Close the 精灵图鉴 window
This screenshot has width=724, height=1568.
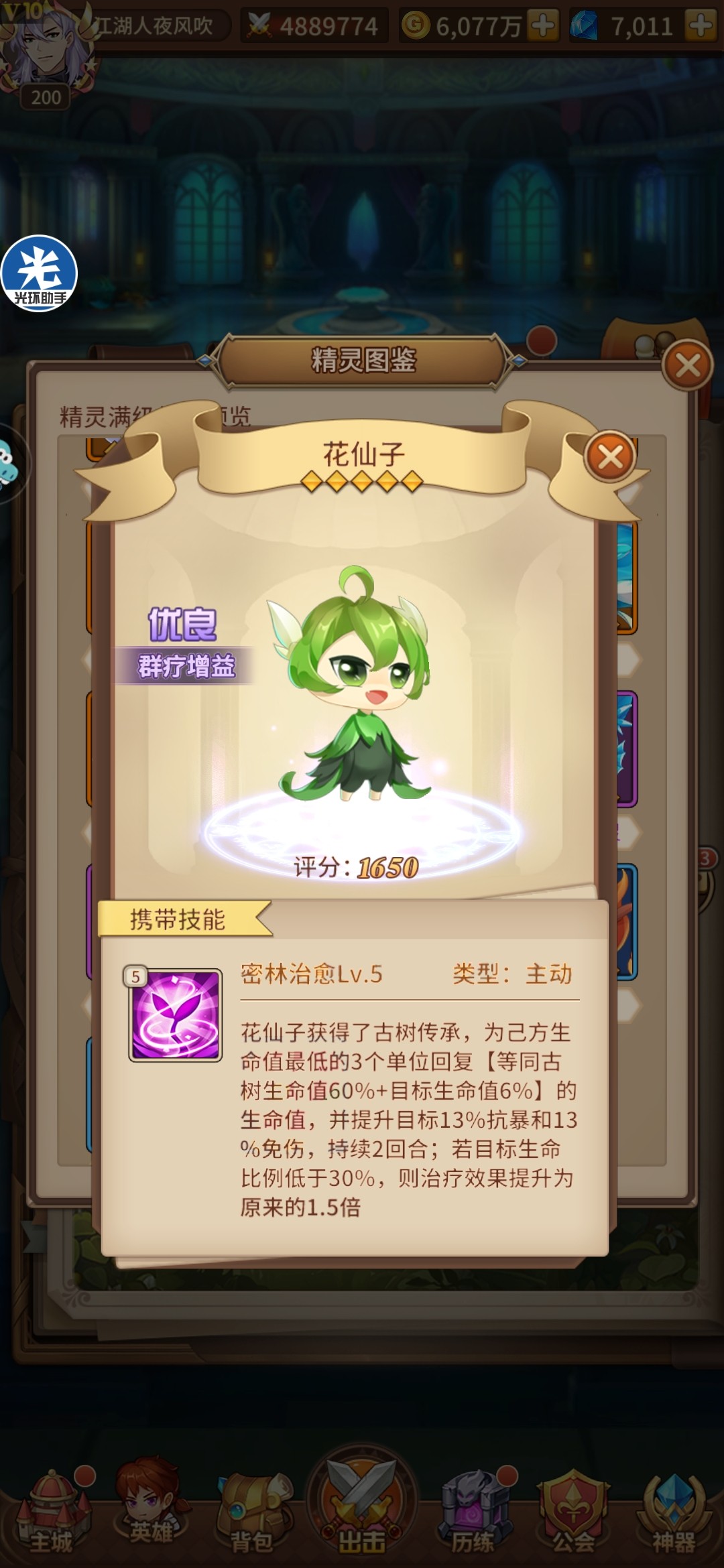point(687,366)
